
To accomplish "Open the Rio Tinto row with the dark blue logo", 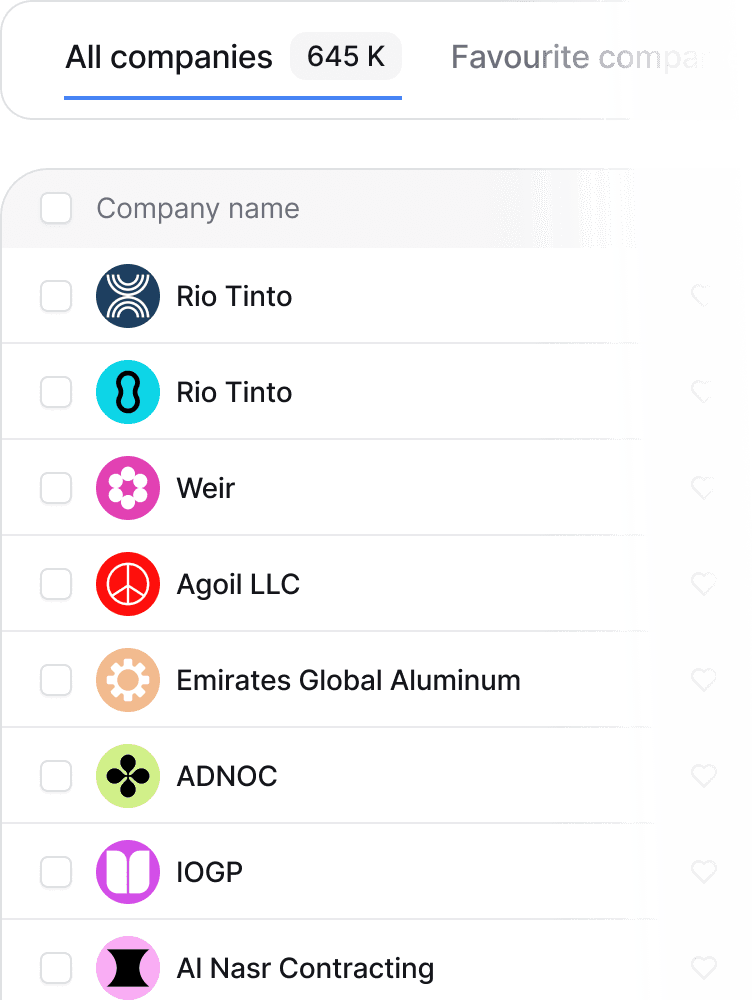I will (234, 296).
